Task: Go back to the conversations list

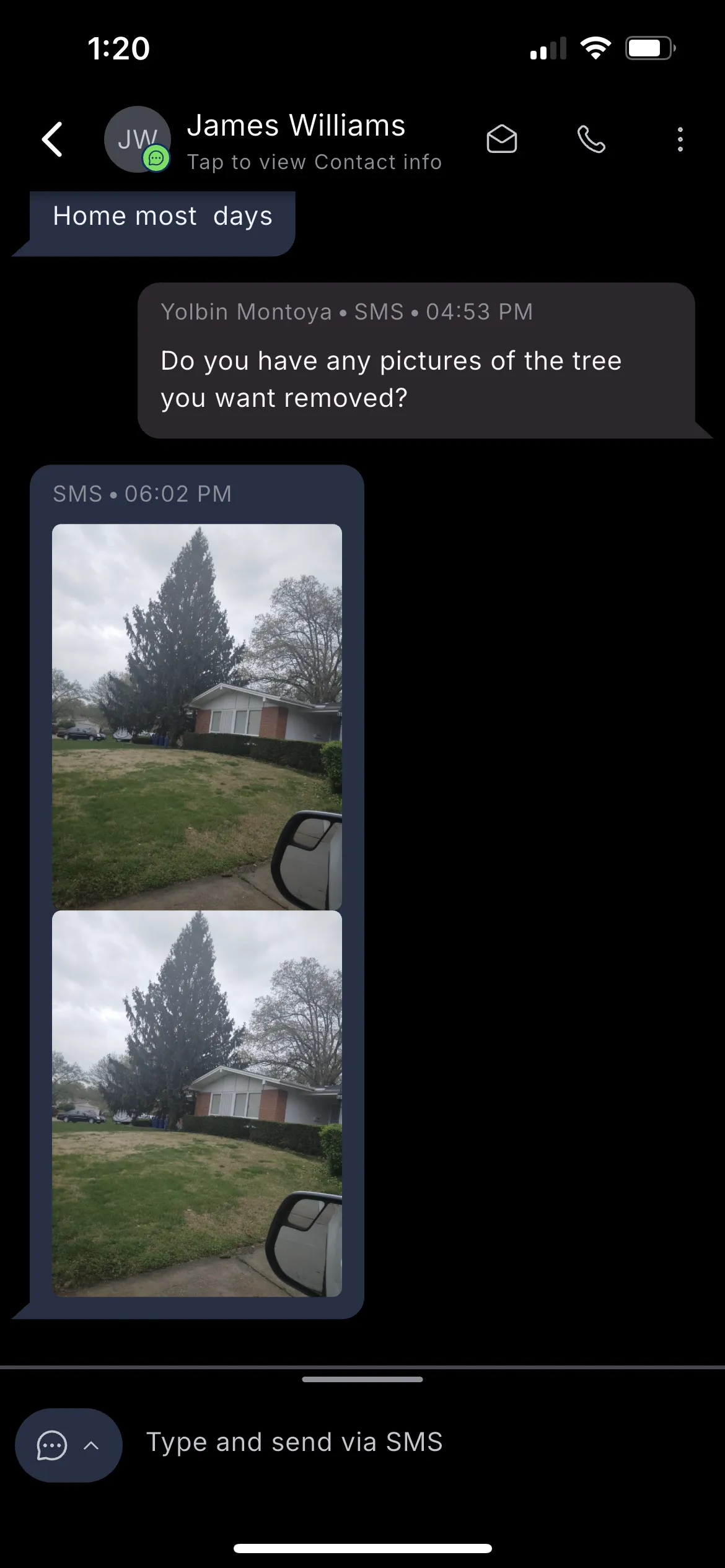Action: tap(52, 139)
